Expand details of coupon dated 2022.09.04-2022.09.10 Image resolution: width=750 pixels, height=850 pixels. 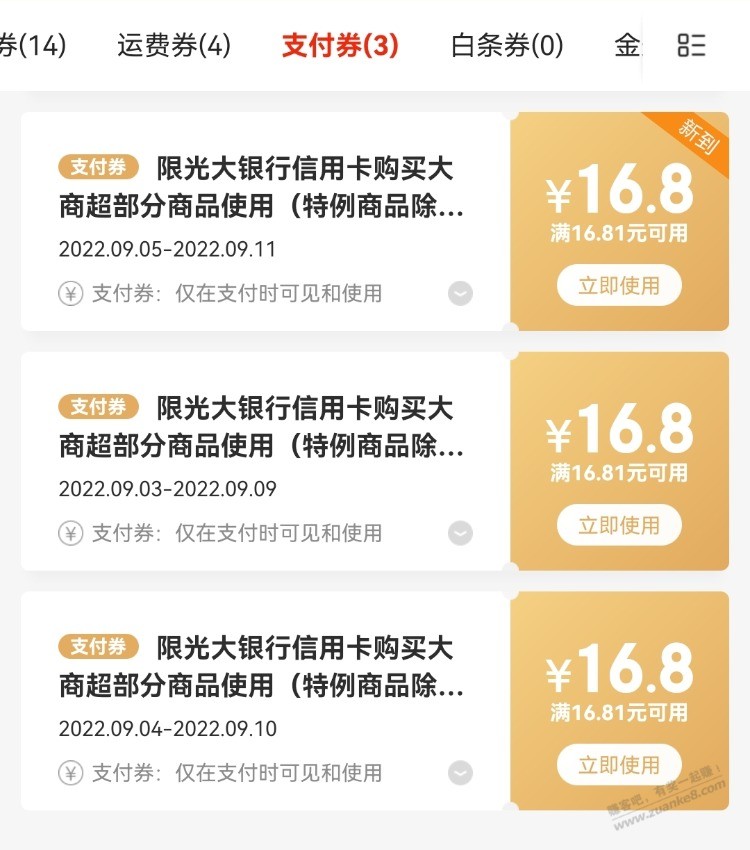pyautogui.click(x=460, y=773)
